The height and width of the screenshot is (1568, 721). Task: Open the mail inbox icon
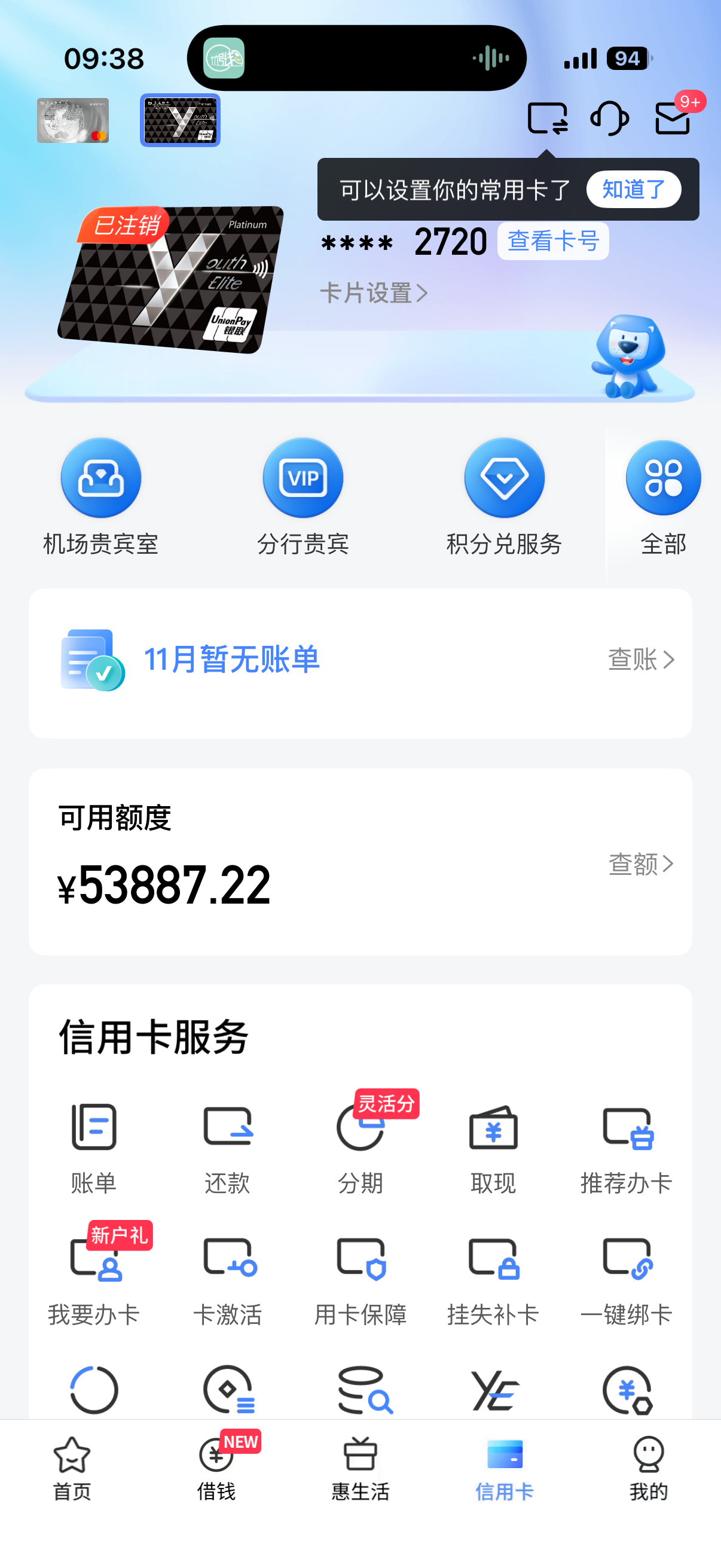coord(673,117)
